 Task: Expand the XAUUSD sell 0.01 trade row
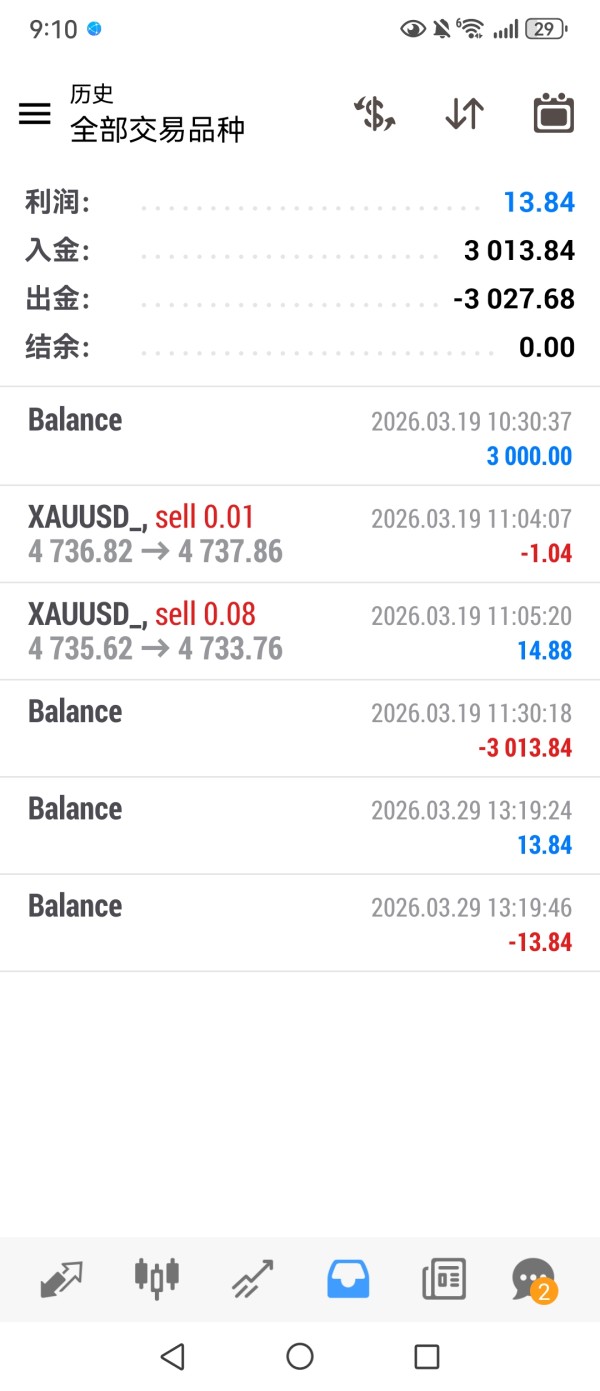pos(300,534)
